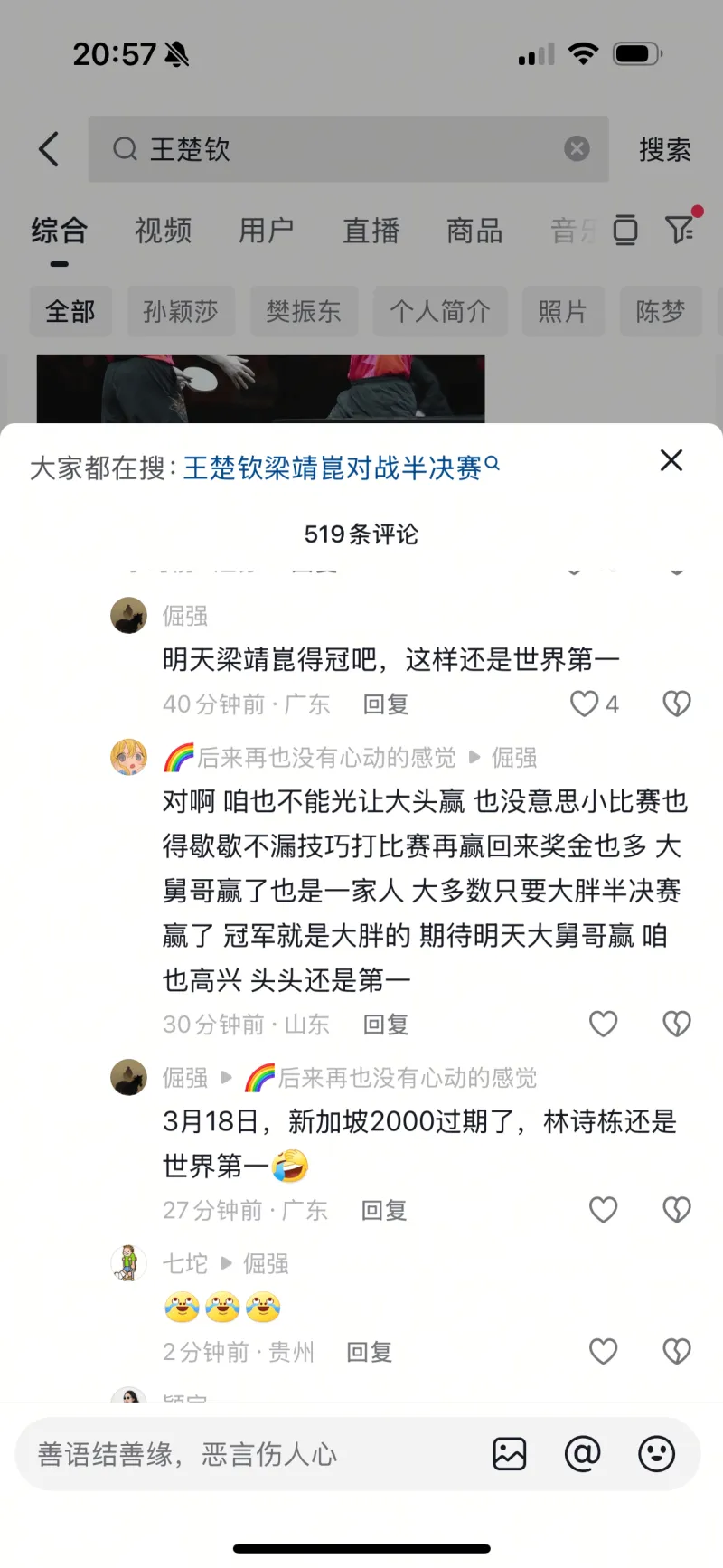Close the comments panel
The image size is (723, 1568).
coord(671,461)
